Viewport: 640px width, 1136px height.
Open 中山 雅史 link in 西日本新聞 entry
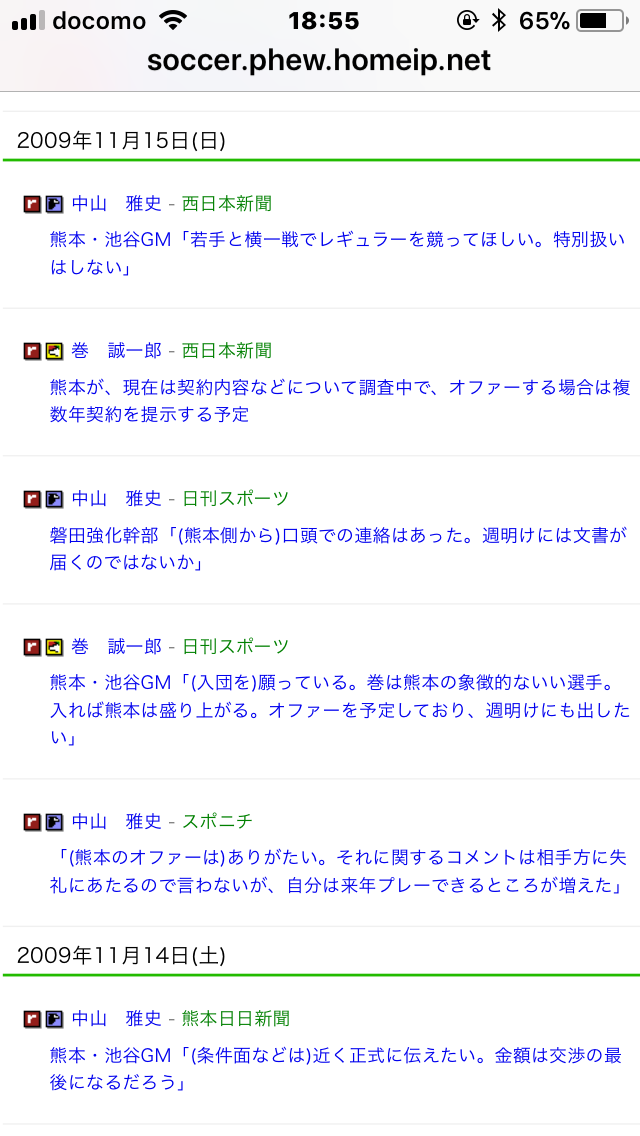(x=116, y=204)
